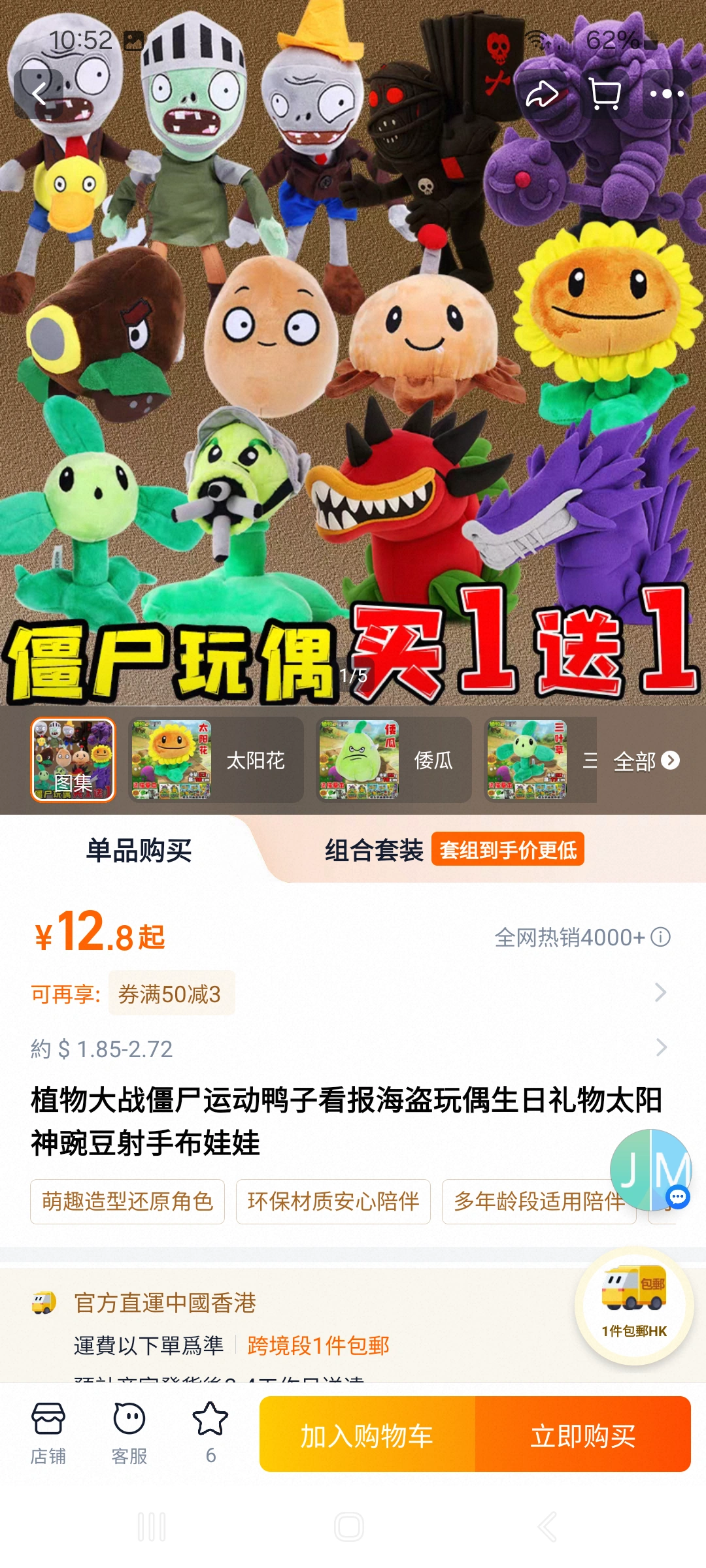Image resolution: width=706 pixels, height=1568 pixels.
Task: Switch to the 组合套装 tab
Action: 374,850
